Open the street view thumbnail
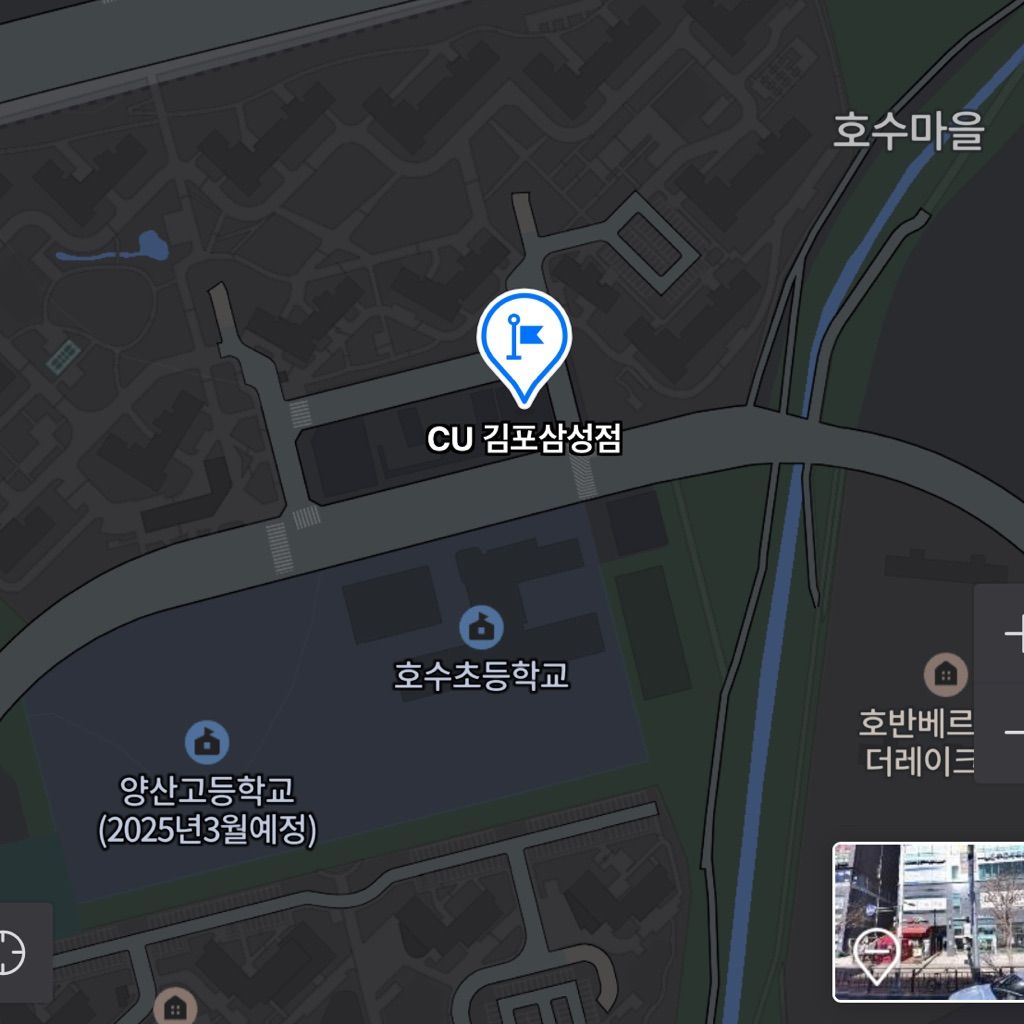Screen dimensions: 1024x1024 click(927, 921)
